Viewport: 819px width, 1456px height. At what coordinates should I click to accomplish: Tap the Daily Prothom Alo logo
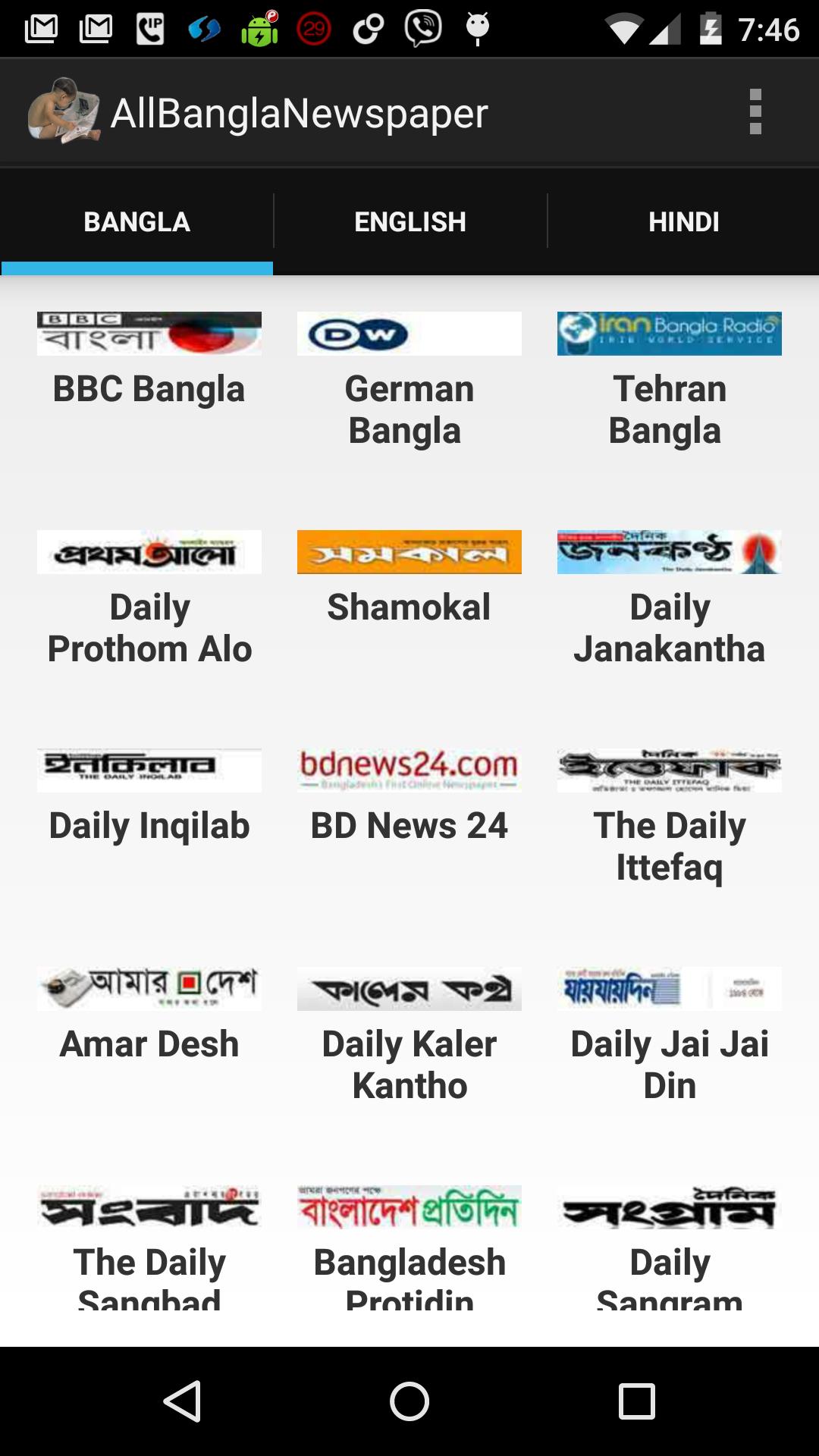pyautogui.click(x=149, y=552)
